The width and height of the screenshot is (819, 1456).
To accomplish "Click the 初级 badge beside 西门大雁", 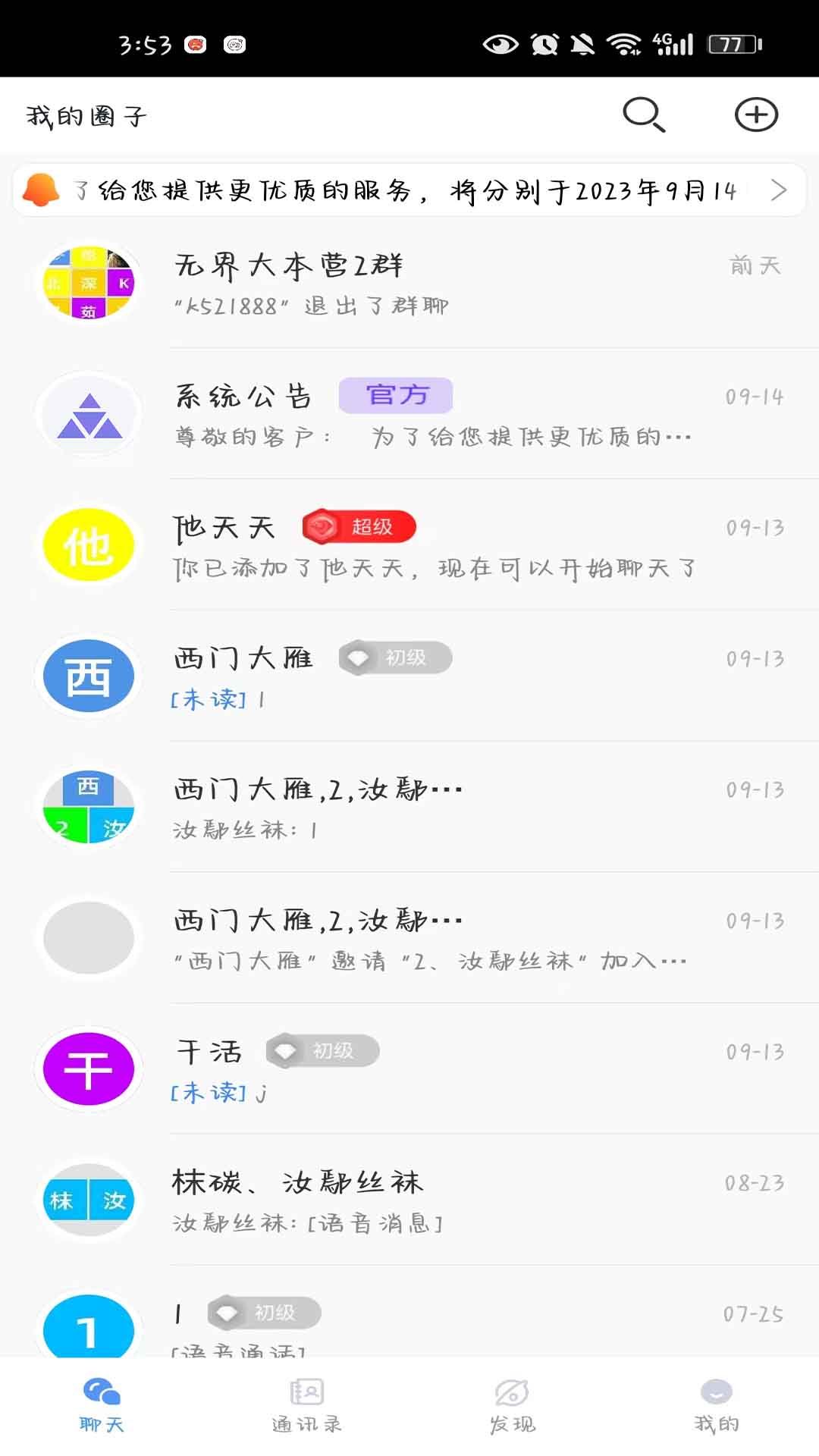I will pyautogui.click(x=394, y=658).
